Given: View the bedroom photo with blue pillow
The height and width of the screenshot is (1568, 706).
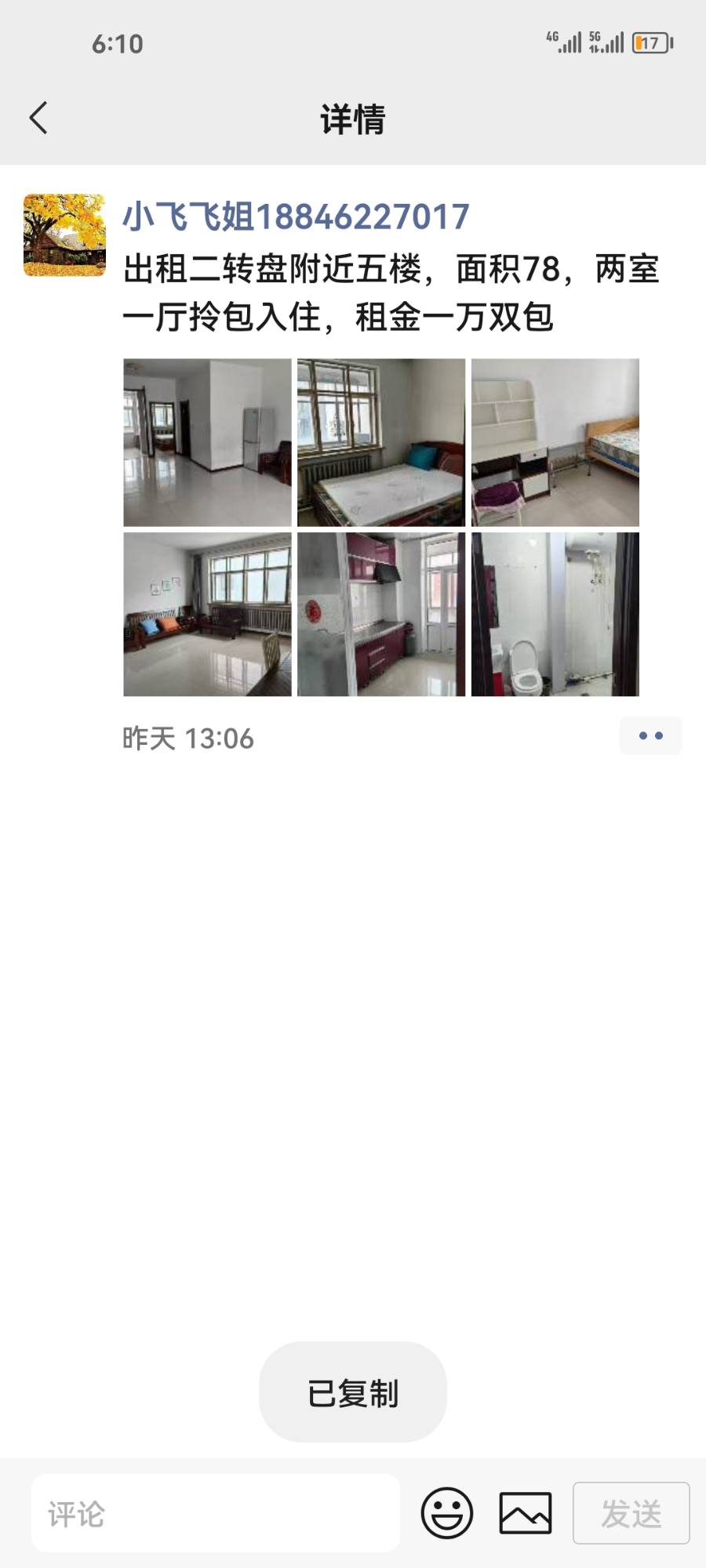Looking at the screenshot, I should click(x=381, y=442).
